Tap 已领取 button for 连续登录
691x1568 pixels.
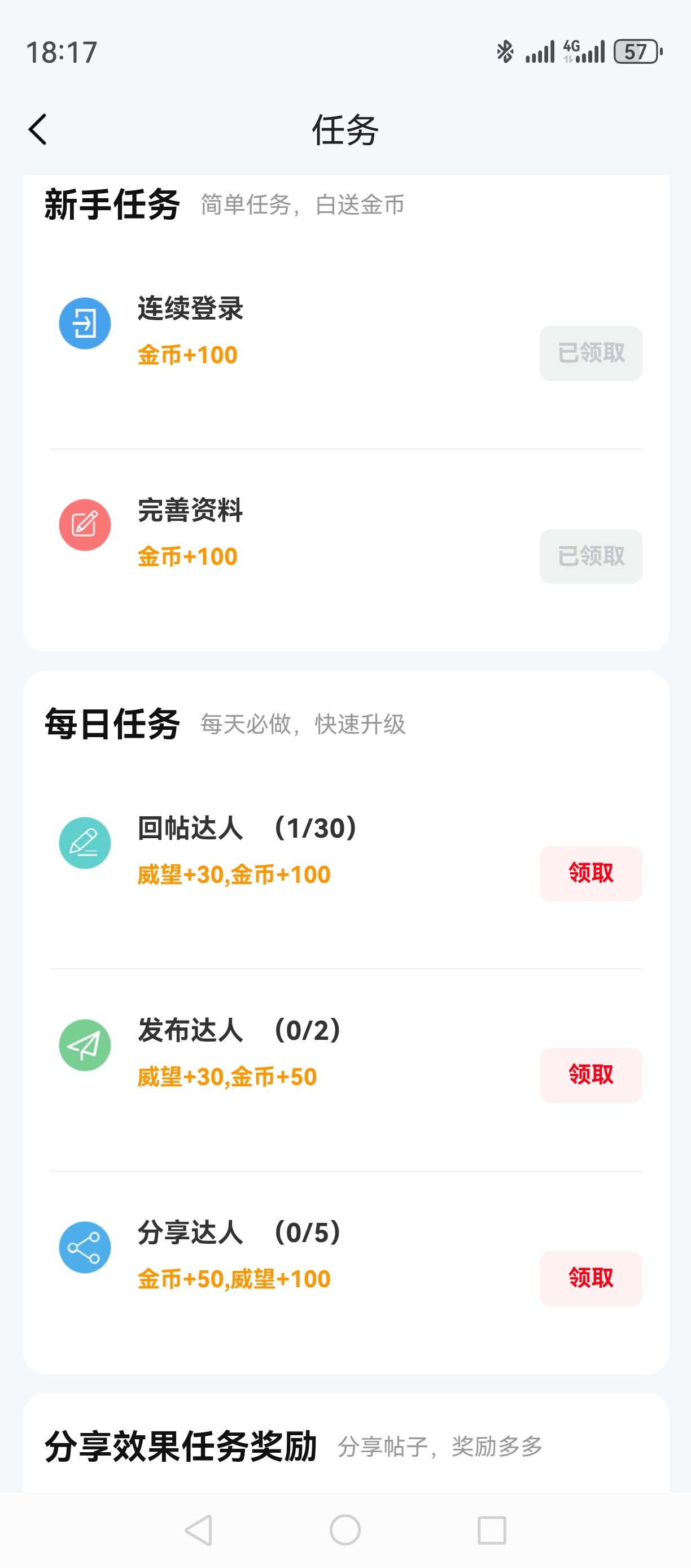tap(591, 353)
